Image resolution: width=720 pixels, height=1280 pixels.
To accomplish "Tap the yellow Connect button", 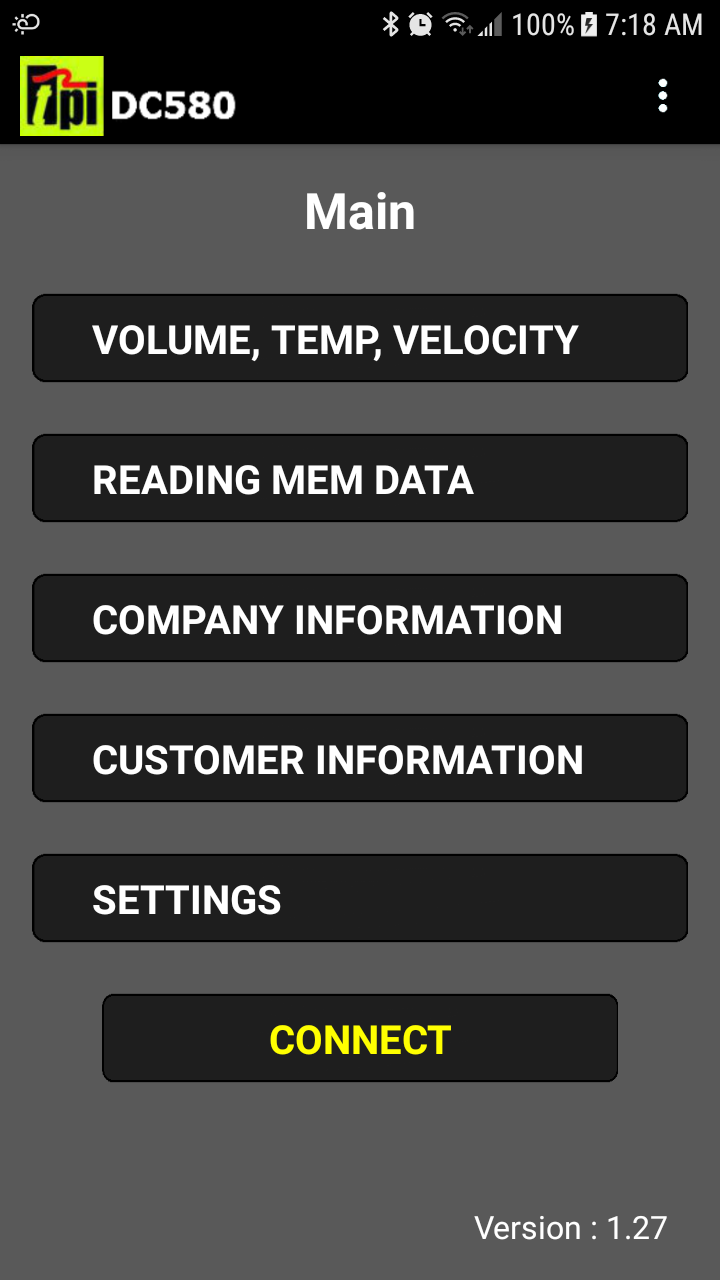I will [x=360, y=1038].
